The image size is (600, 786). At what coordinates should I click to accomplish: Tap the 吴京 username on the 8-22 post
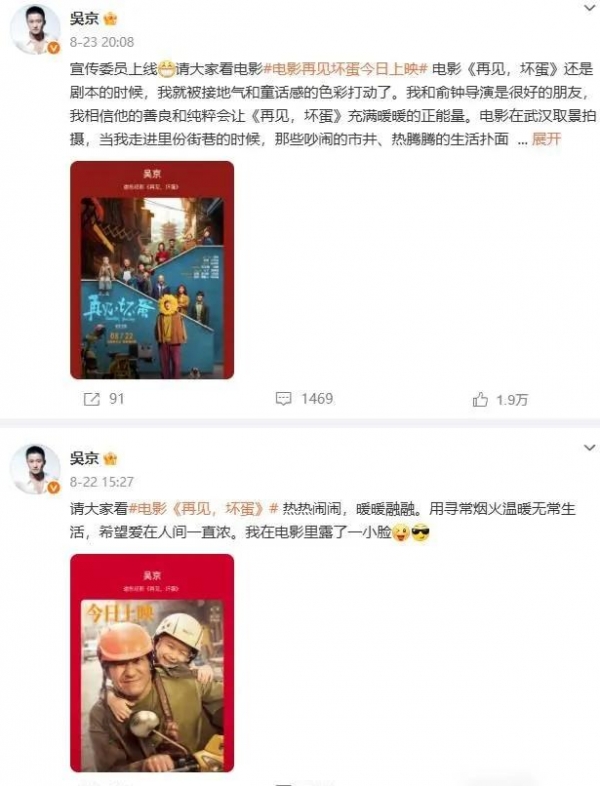coord(85,458)
